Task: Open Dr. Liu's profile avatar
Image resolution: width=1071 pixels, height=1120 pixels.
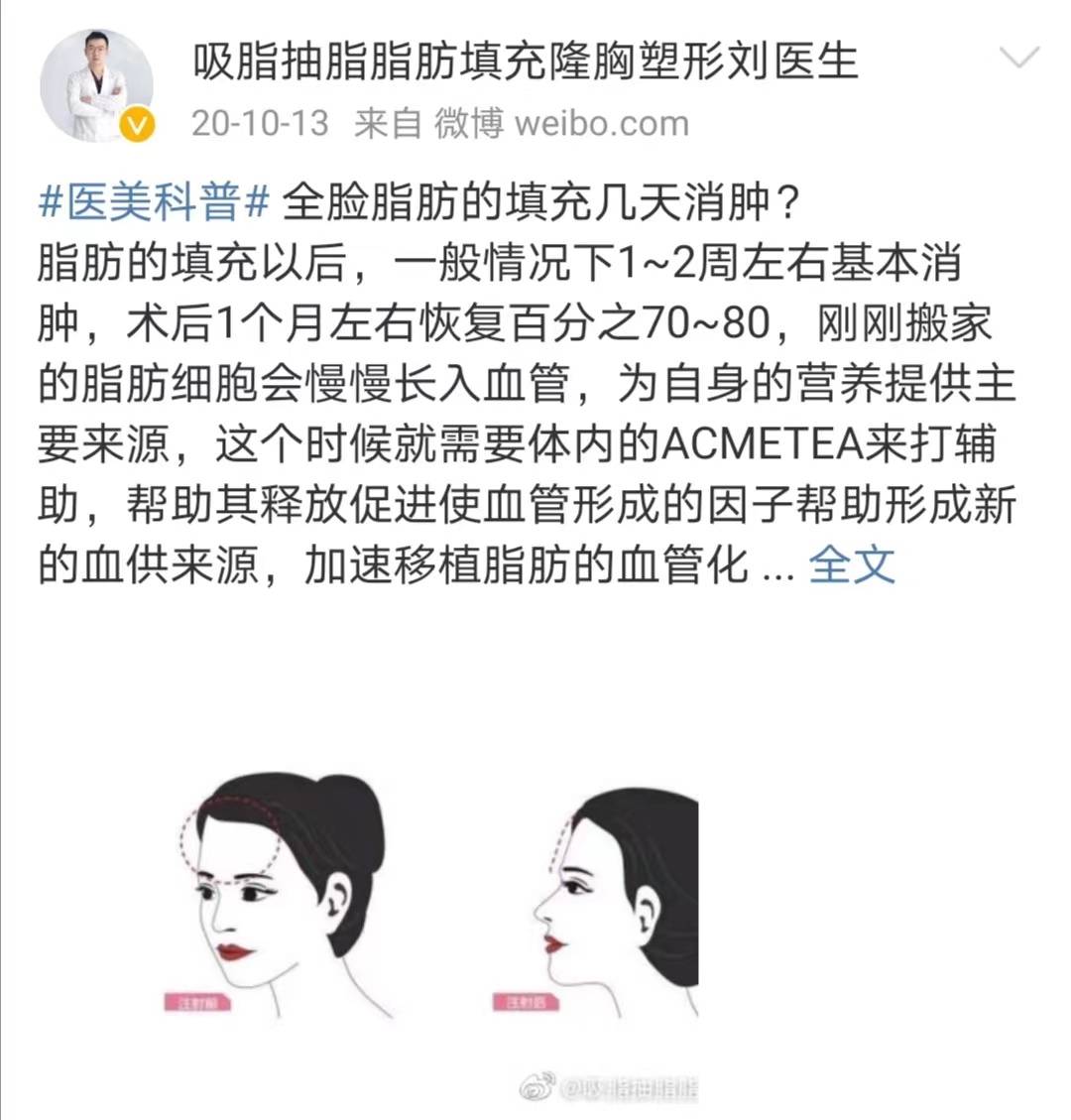Action: pyautogui.click(x=96, y=86)
